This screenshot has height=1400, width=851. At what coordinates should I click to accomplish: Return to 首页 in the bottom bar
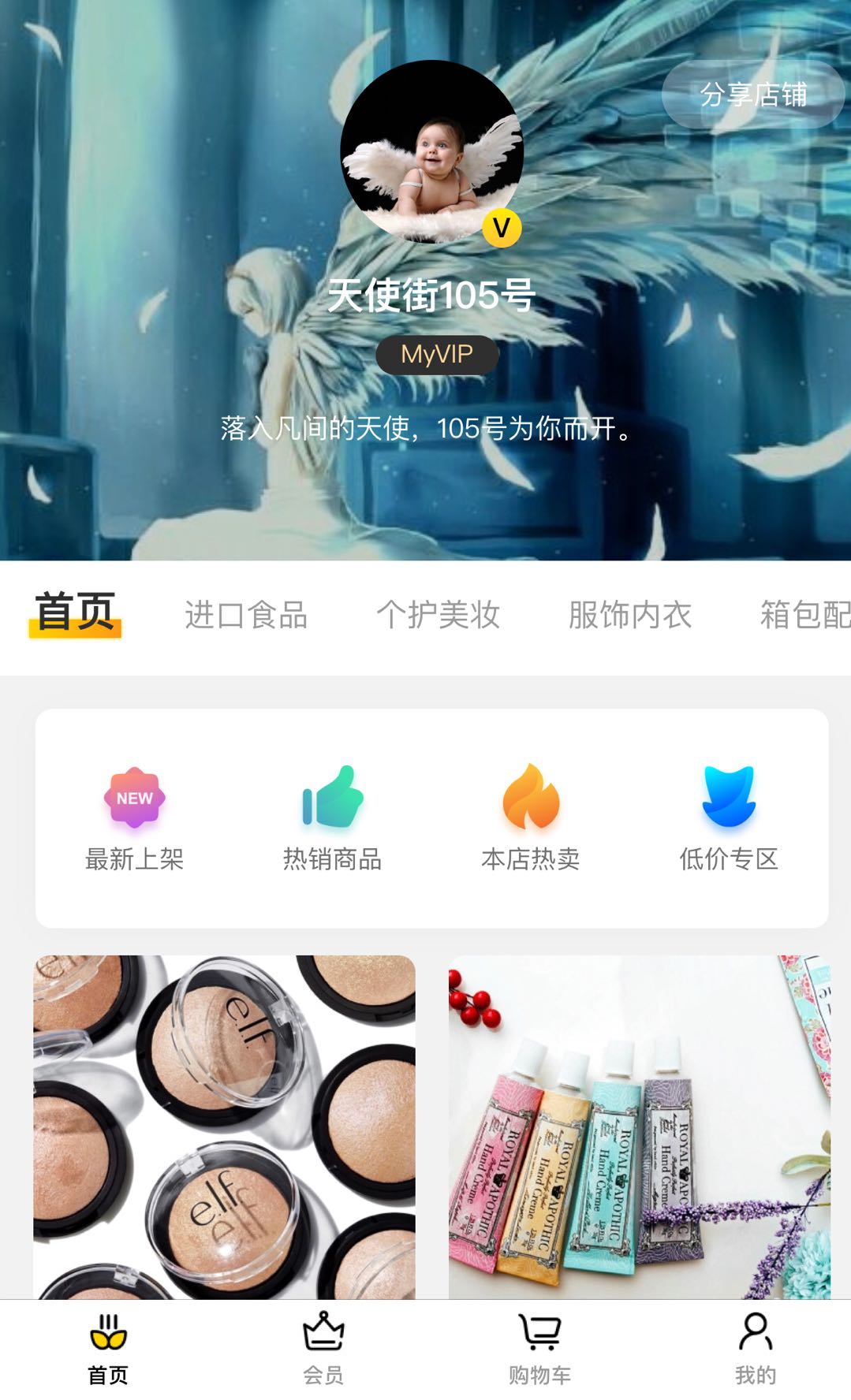(108, 1348)
